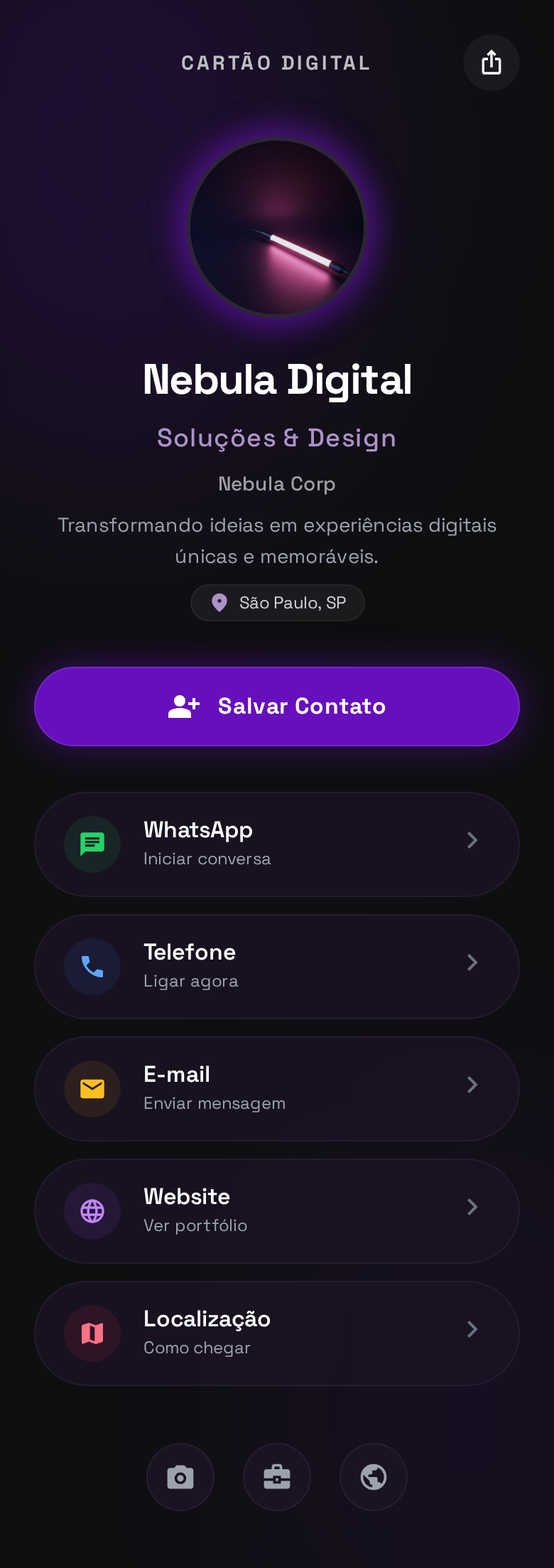Tap the Nebula Digital profile photo
Screen dimensions: 554x1568
(277, 227)
